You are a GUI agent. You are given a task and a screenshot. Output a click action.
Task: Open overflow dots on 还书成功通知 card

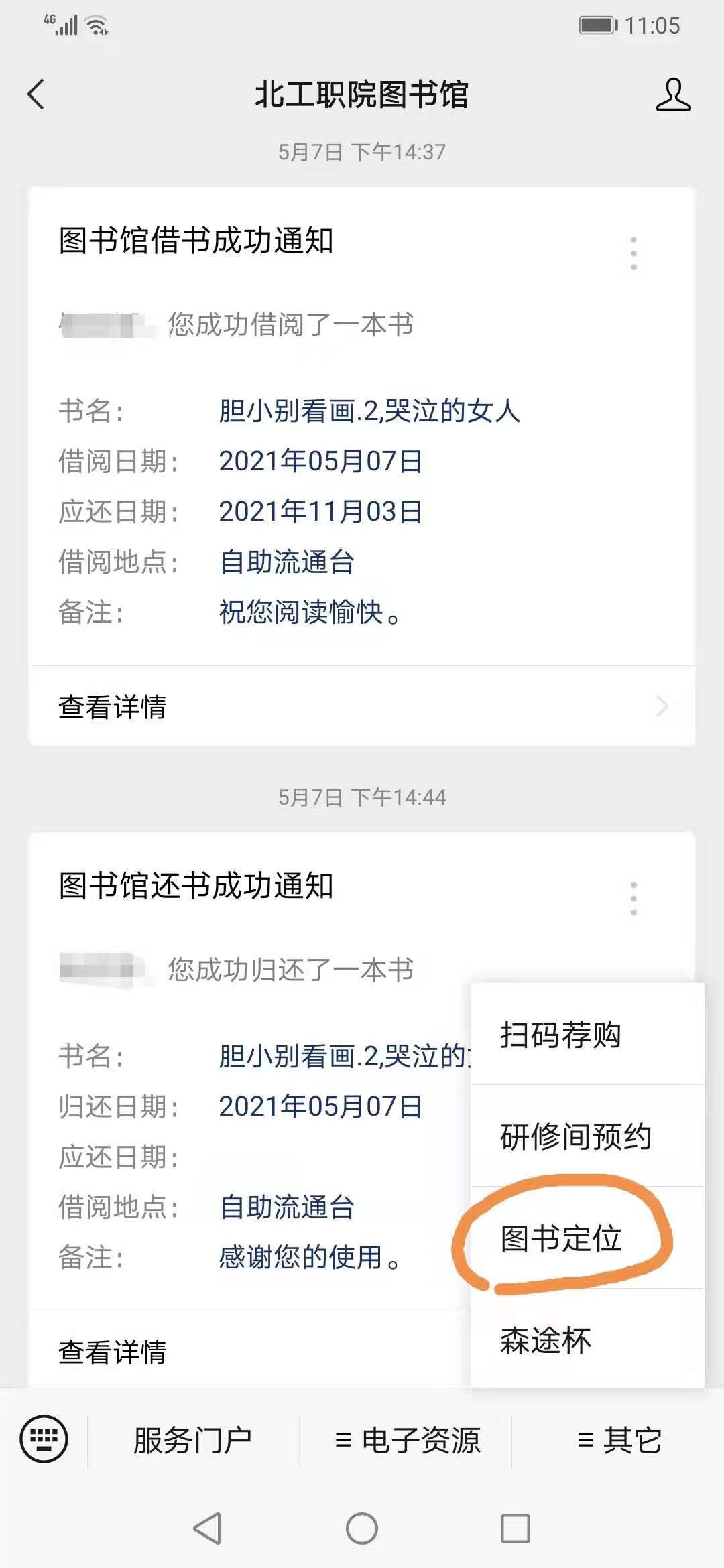coord(633,899)
